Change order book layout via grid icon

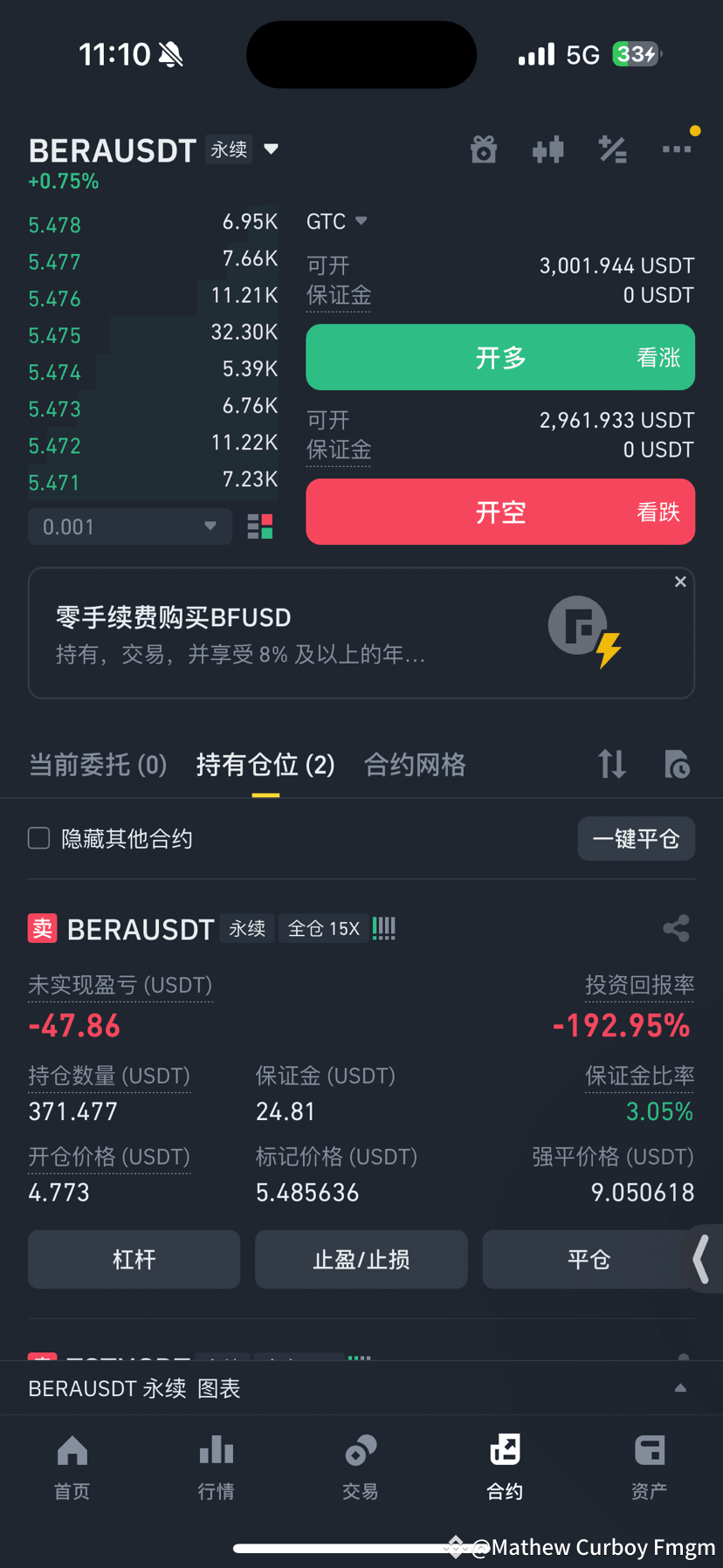(x=259, y=526)
